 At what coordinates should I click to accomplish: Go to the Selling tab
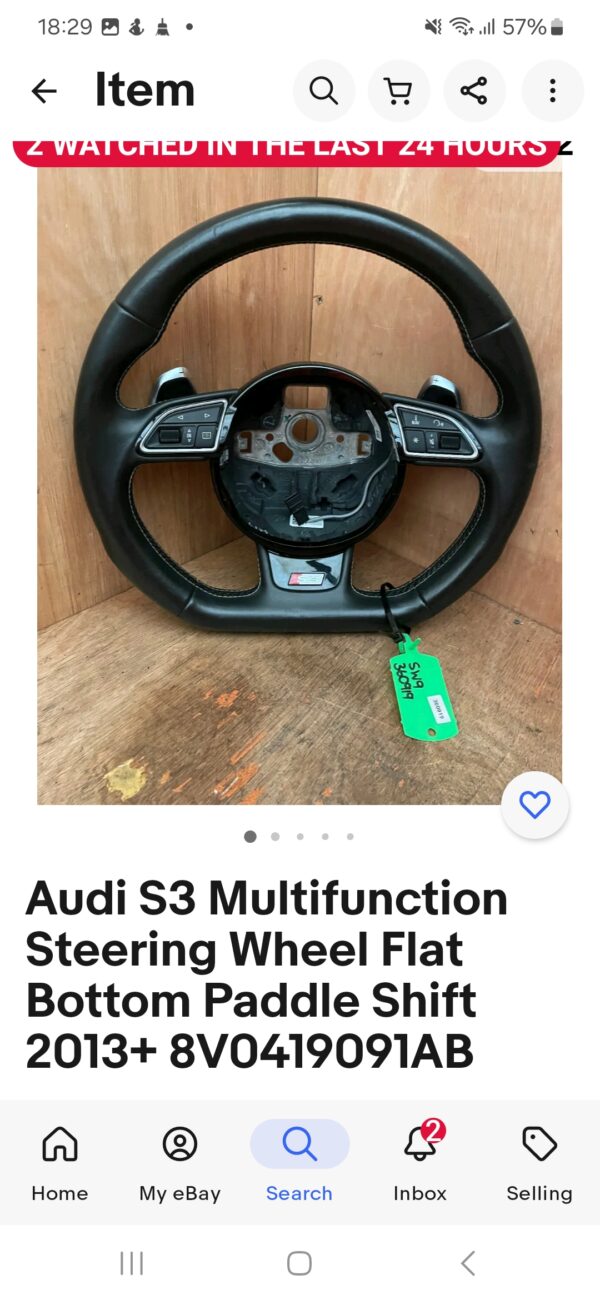(539, 1162)
